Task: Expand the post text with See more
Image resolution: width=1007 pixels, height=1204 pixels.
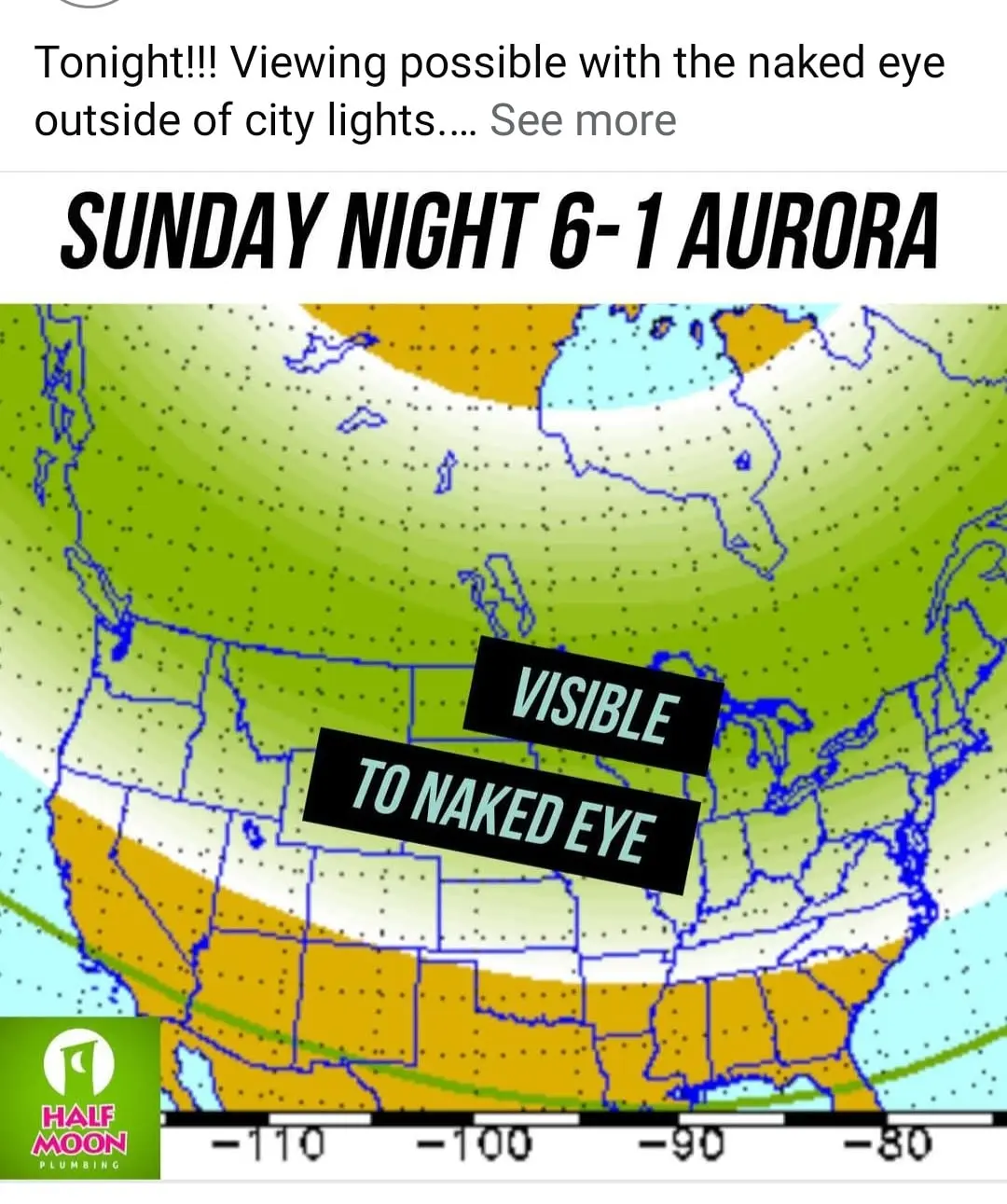Action: 583,121
